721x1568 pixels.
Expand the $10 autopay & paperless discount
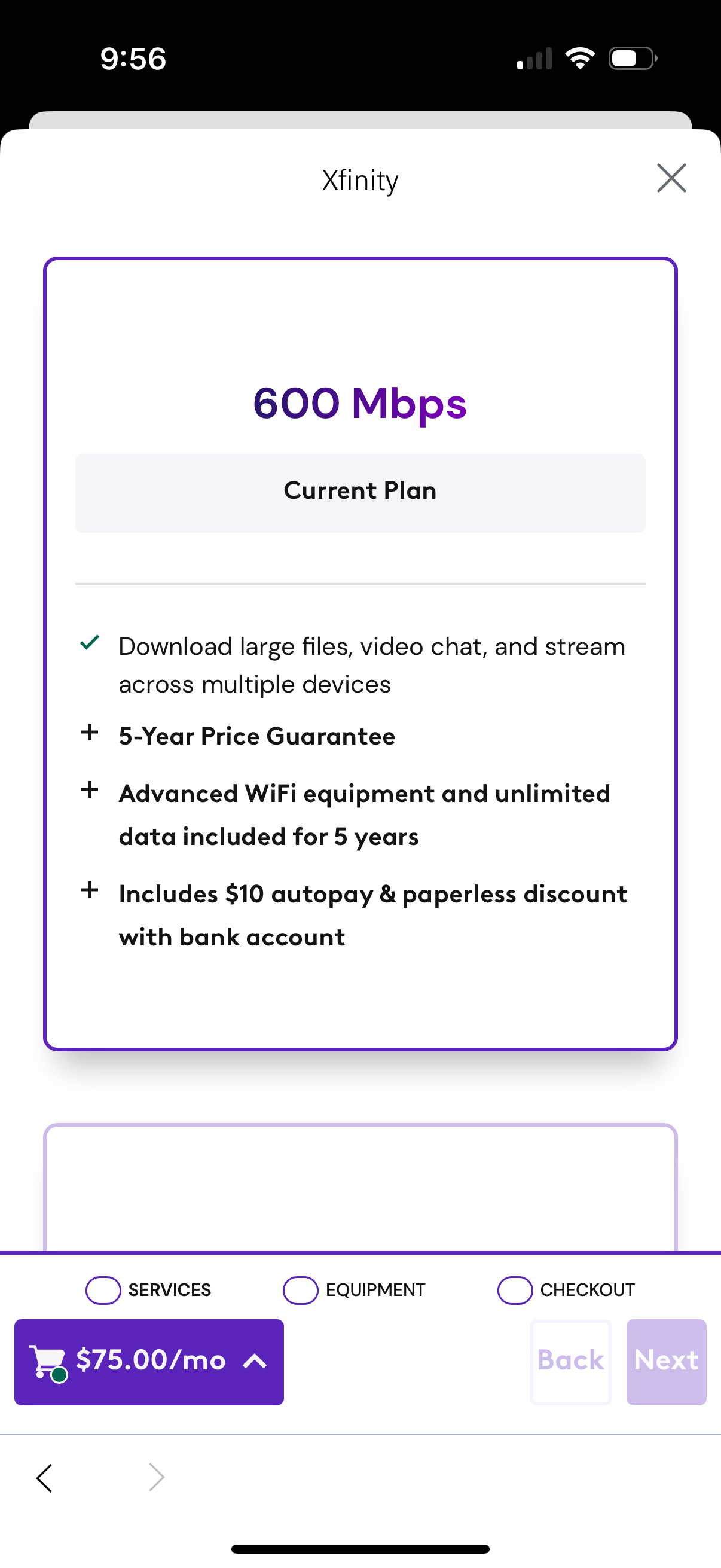click(90, 890)
